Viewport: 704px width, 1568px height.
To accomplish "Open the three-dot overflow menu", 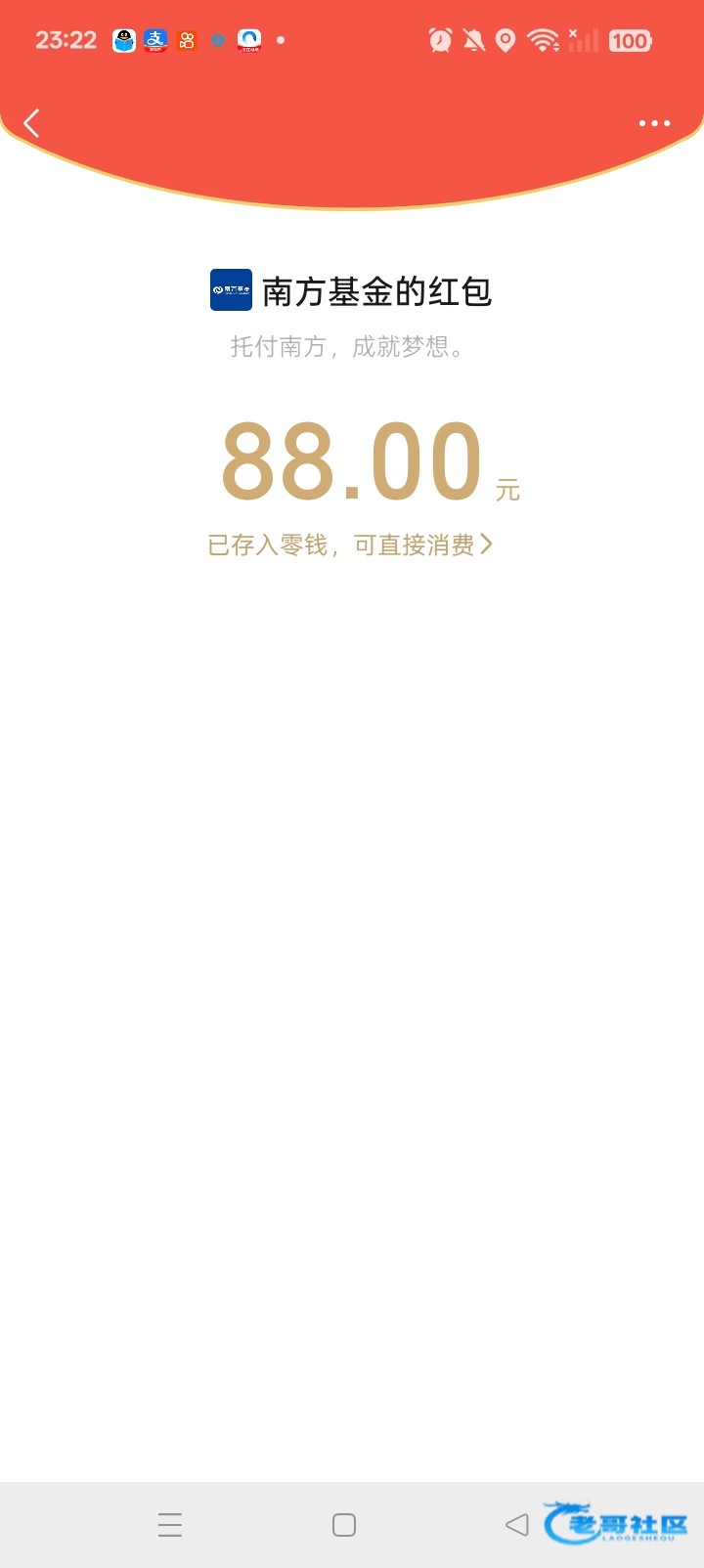I will click(x=654, y=123).
